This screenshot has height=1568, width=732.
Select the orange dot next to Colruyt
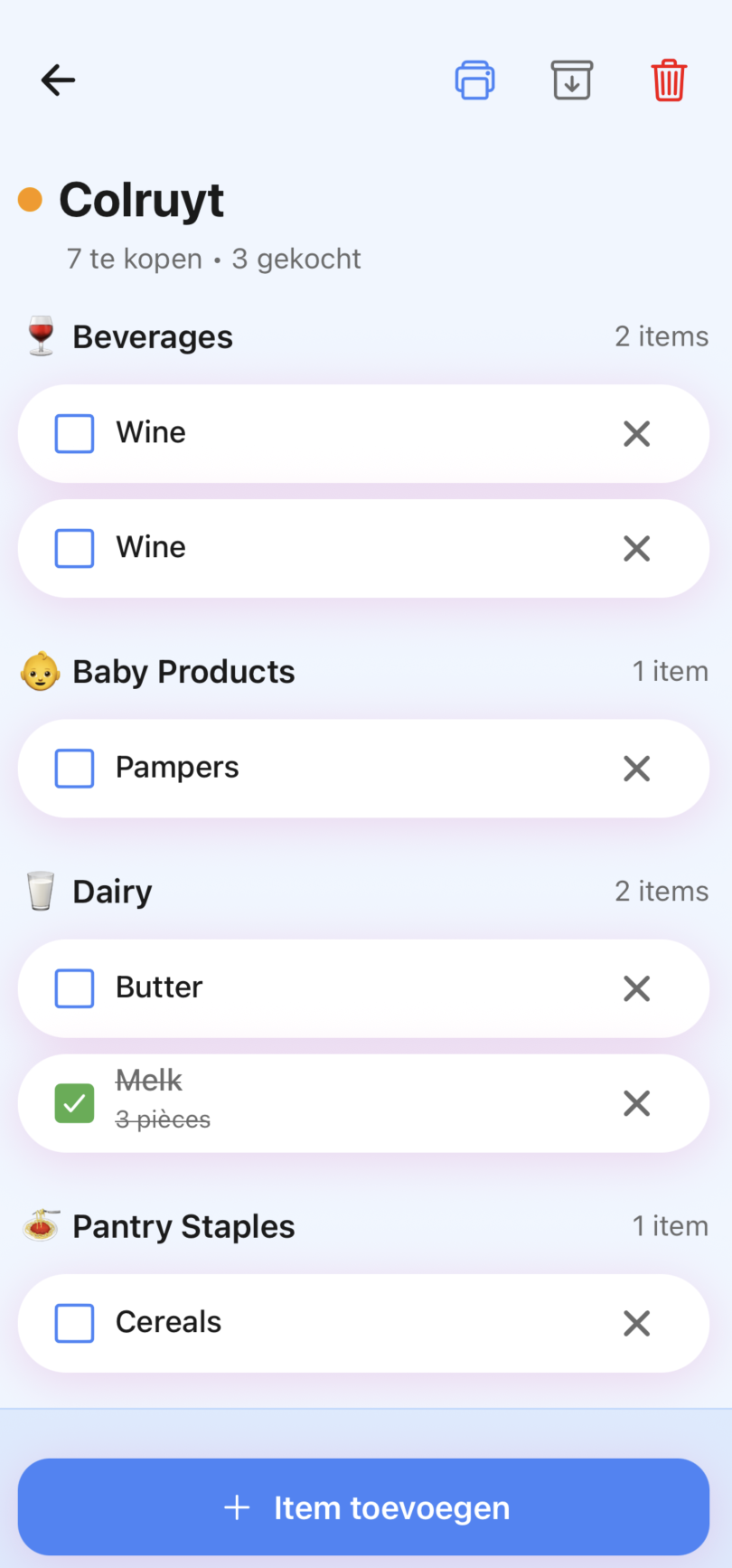tap(30, 199)
